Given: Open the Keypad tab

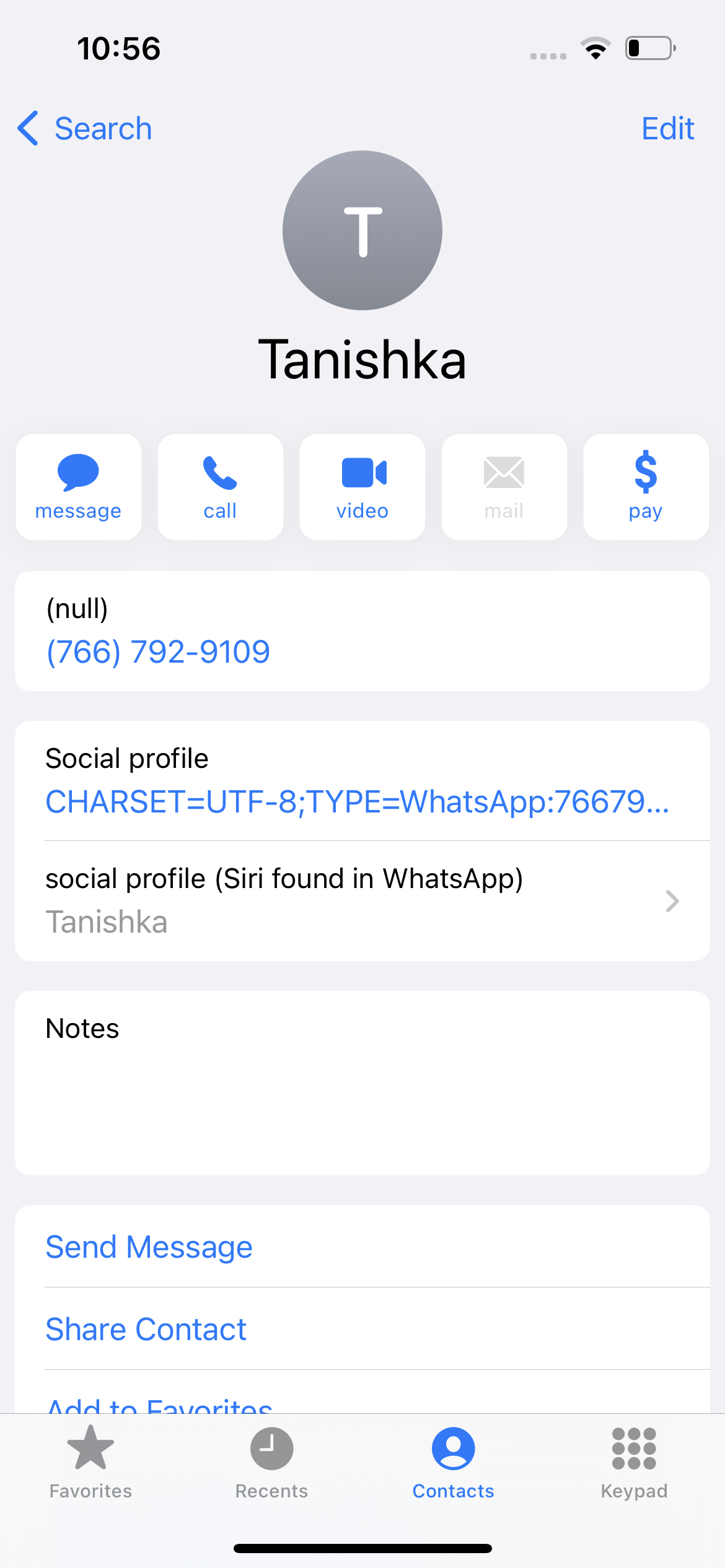Looking at the screenshot, I should pos(634,1459).
